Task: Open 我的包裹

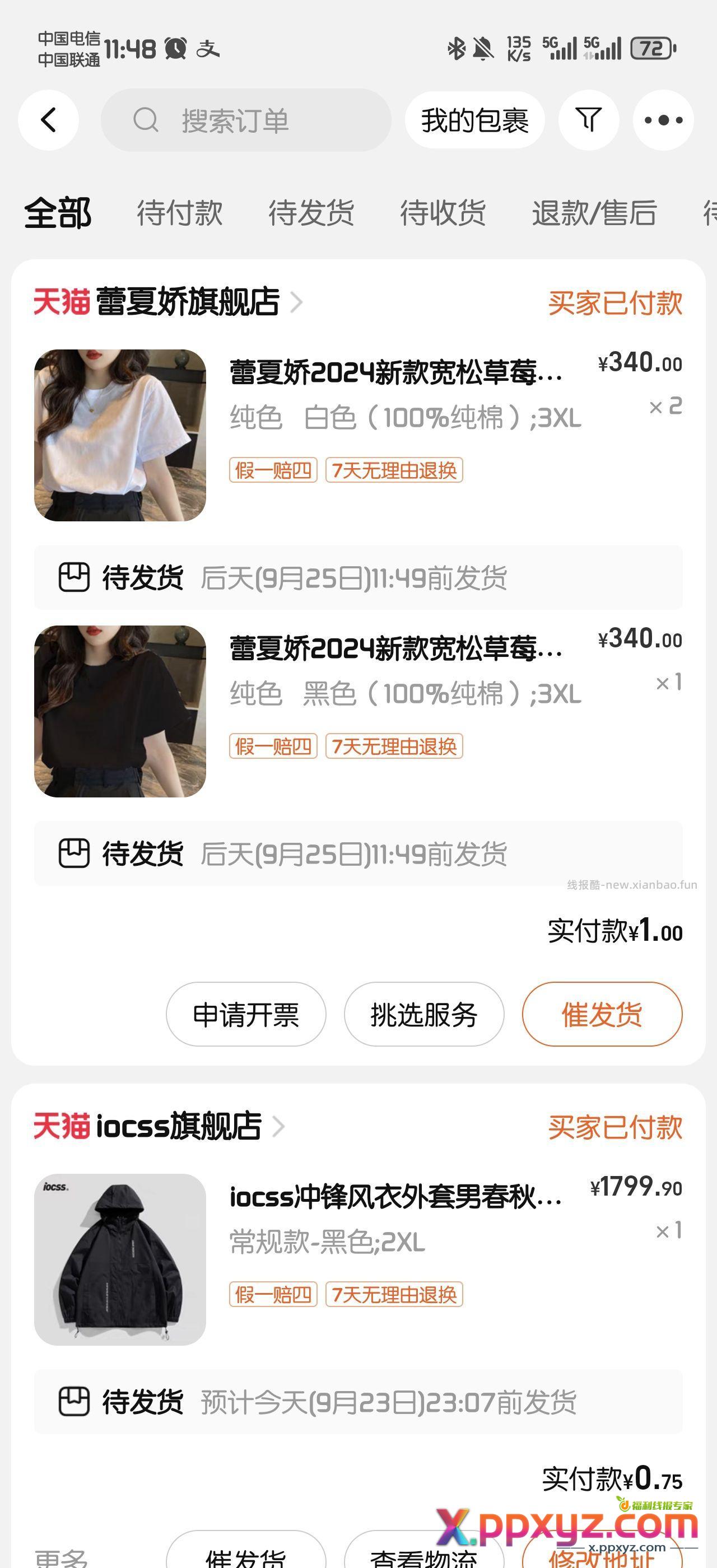Action: [x=474, y=120]
